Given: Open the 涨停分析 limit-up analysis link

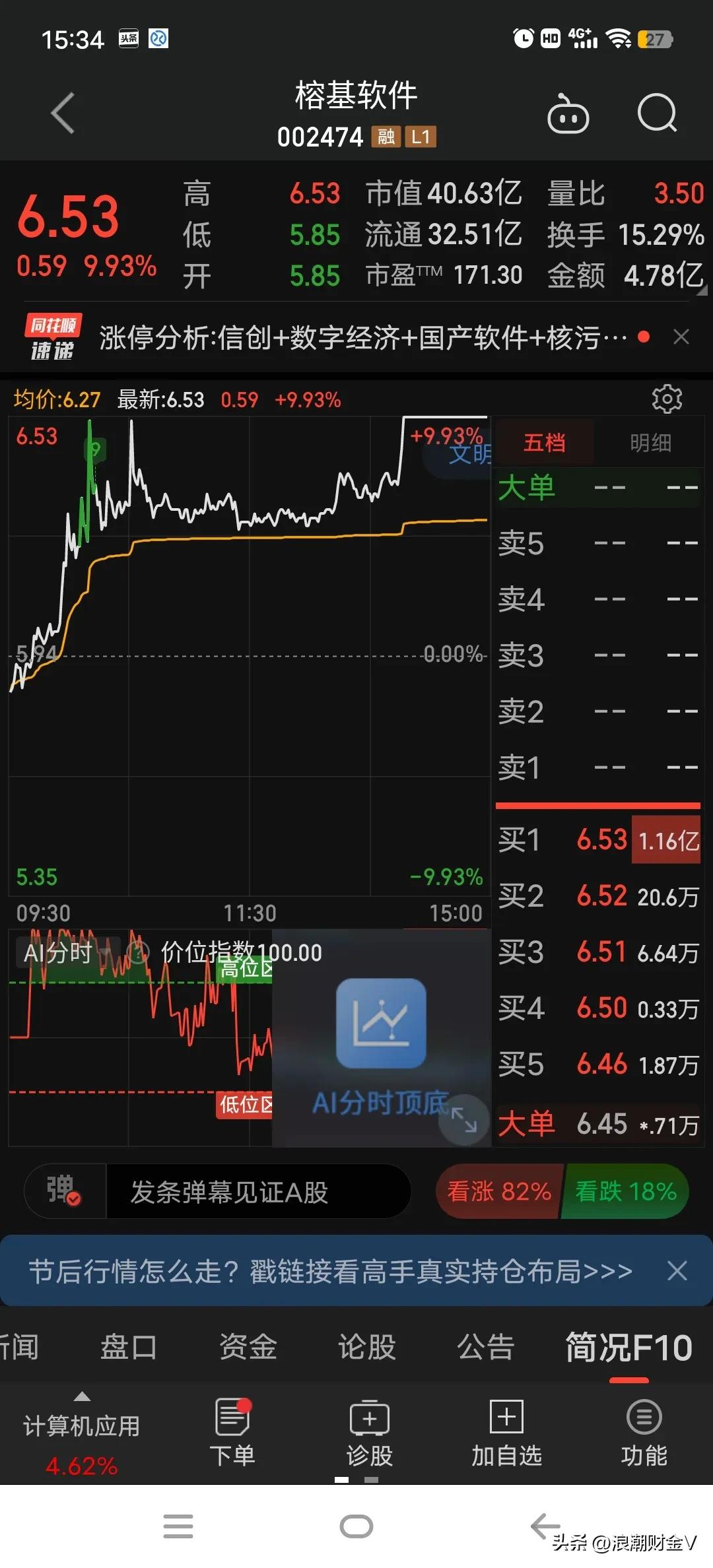Looking at the screenshot, I should click(356, 337).
